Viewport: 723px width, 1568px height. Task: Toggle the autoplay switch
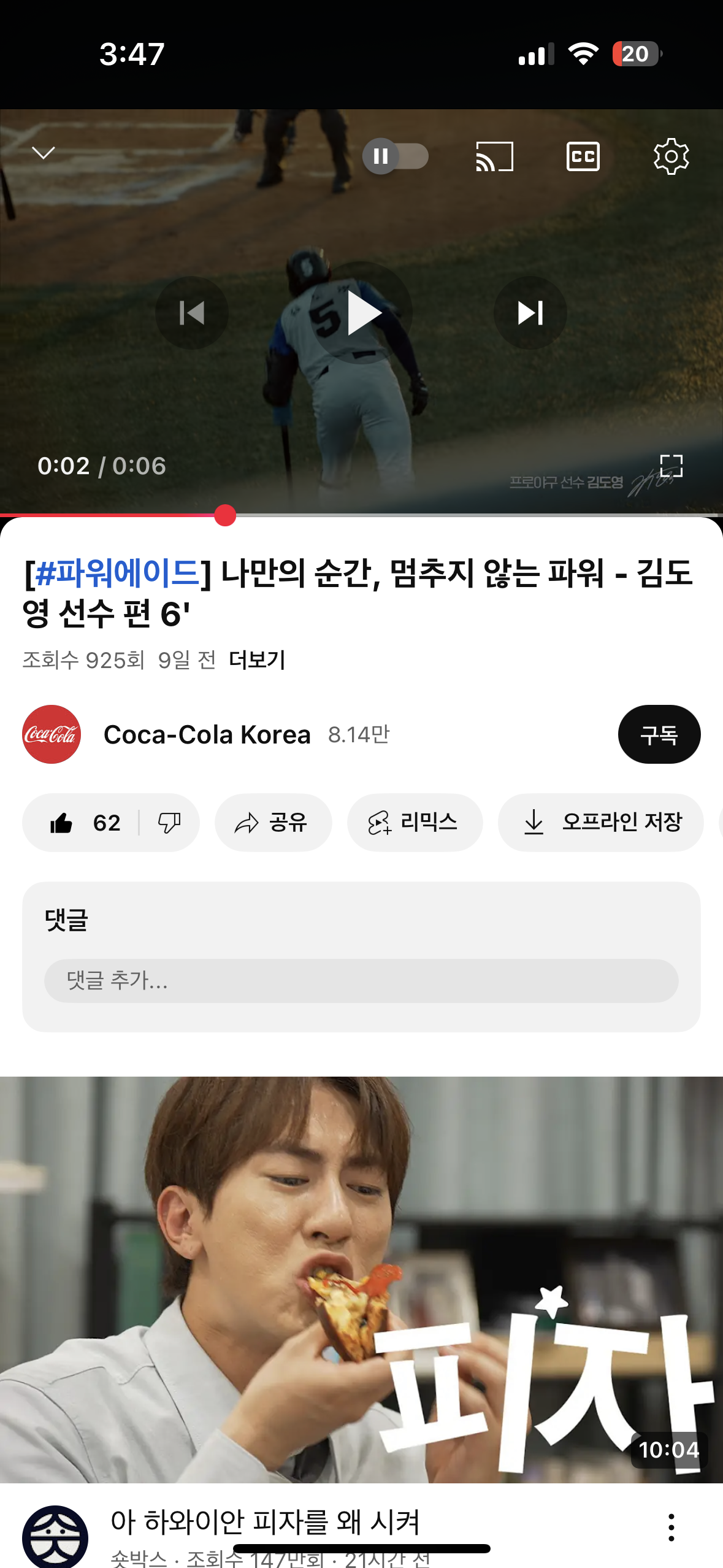[396, 156]
